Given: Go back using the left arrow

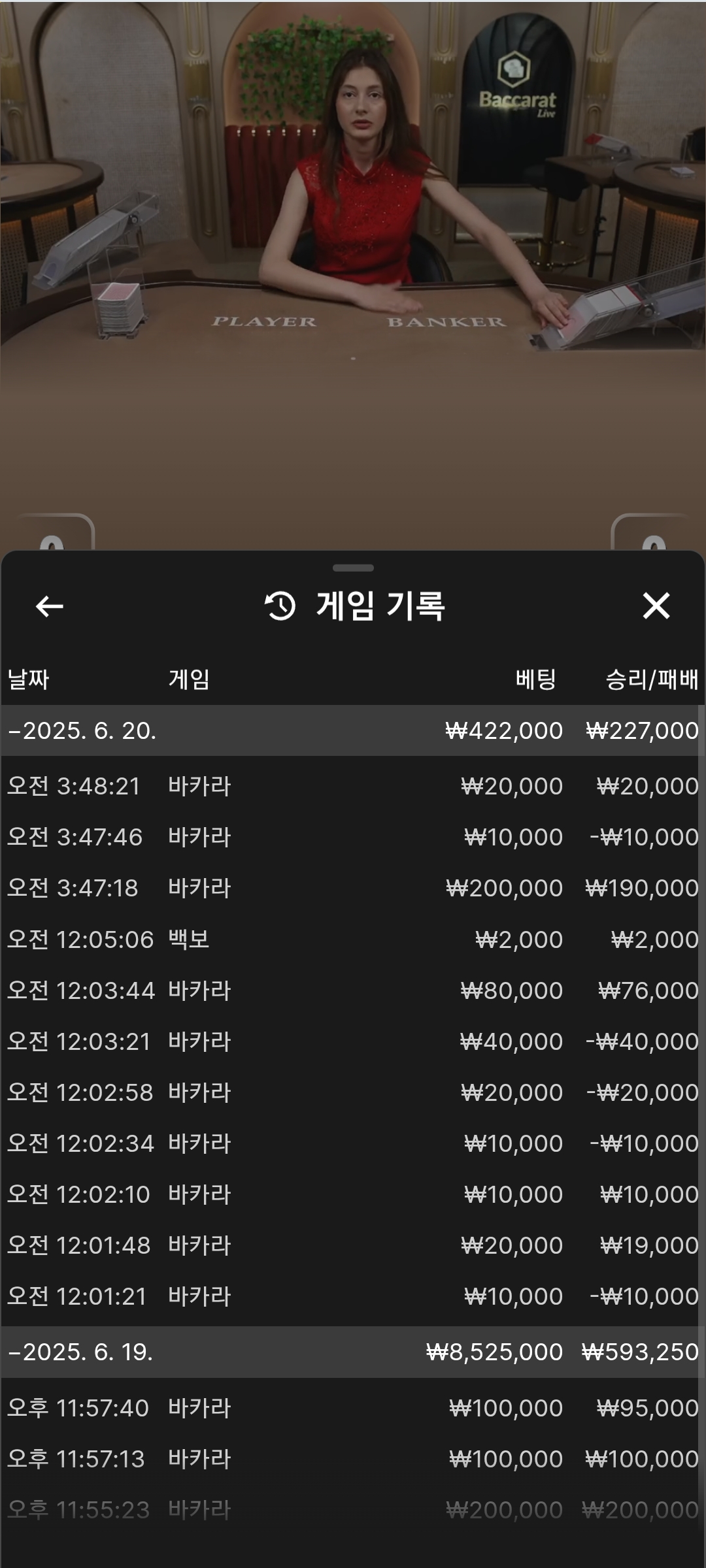Looking at the screenshot, I should click(50, 606).
